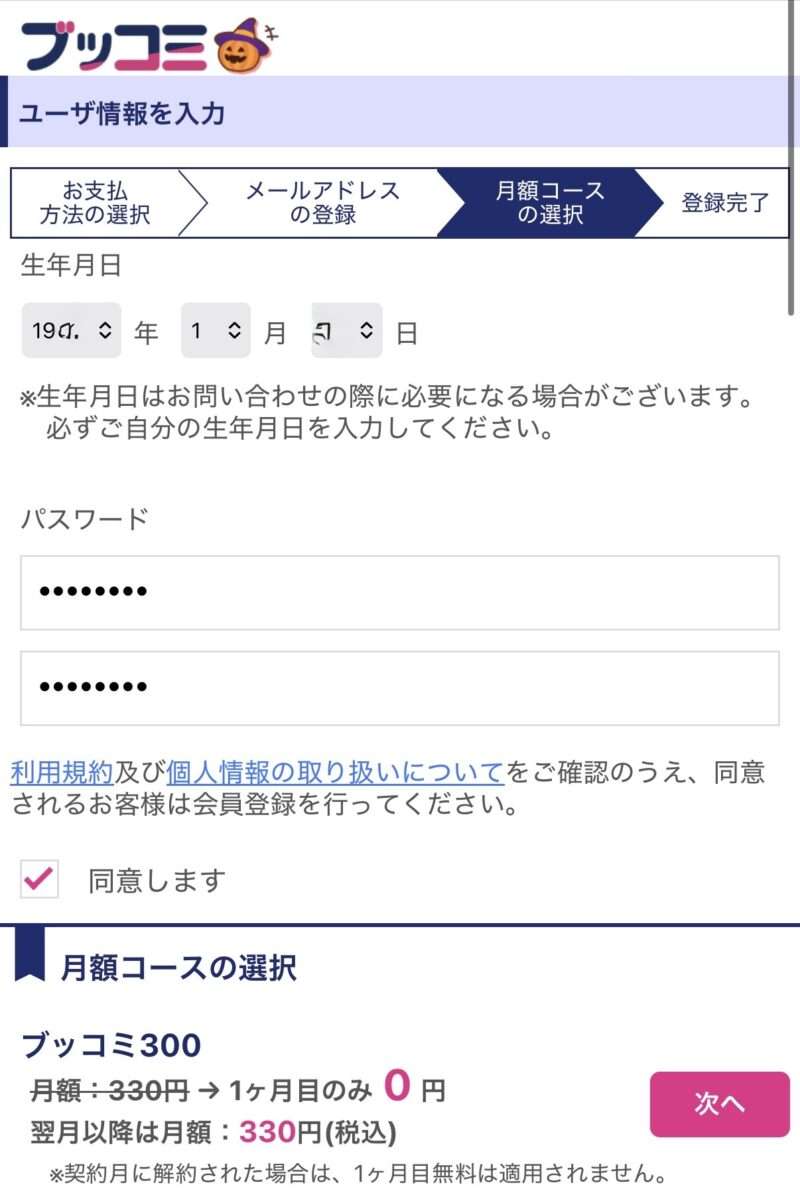The height and width of the screenshot is (1197, 800).
Task: Open the birth month dropdown
Action: pos(215,330)
